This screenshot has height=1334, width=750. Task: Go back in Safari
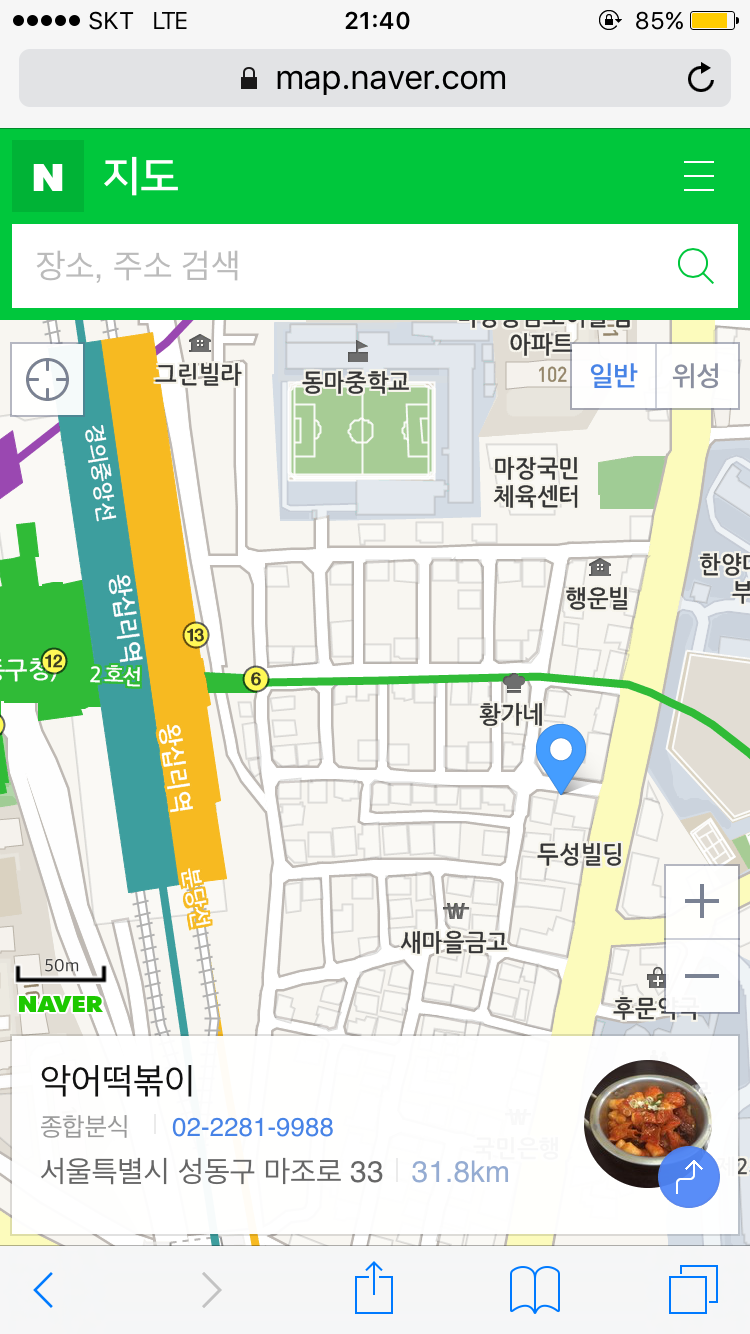click(43, 1290)
